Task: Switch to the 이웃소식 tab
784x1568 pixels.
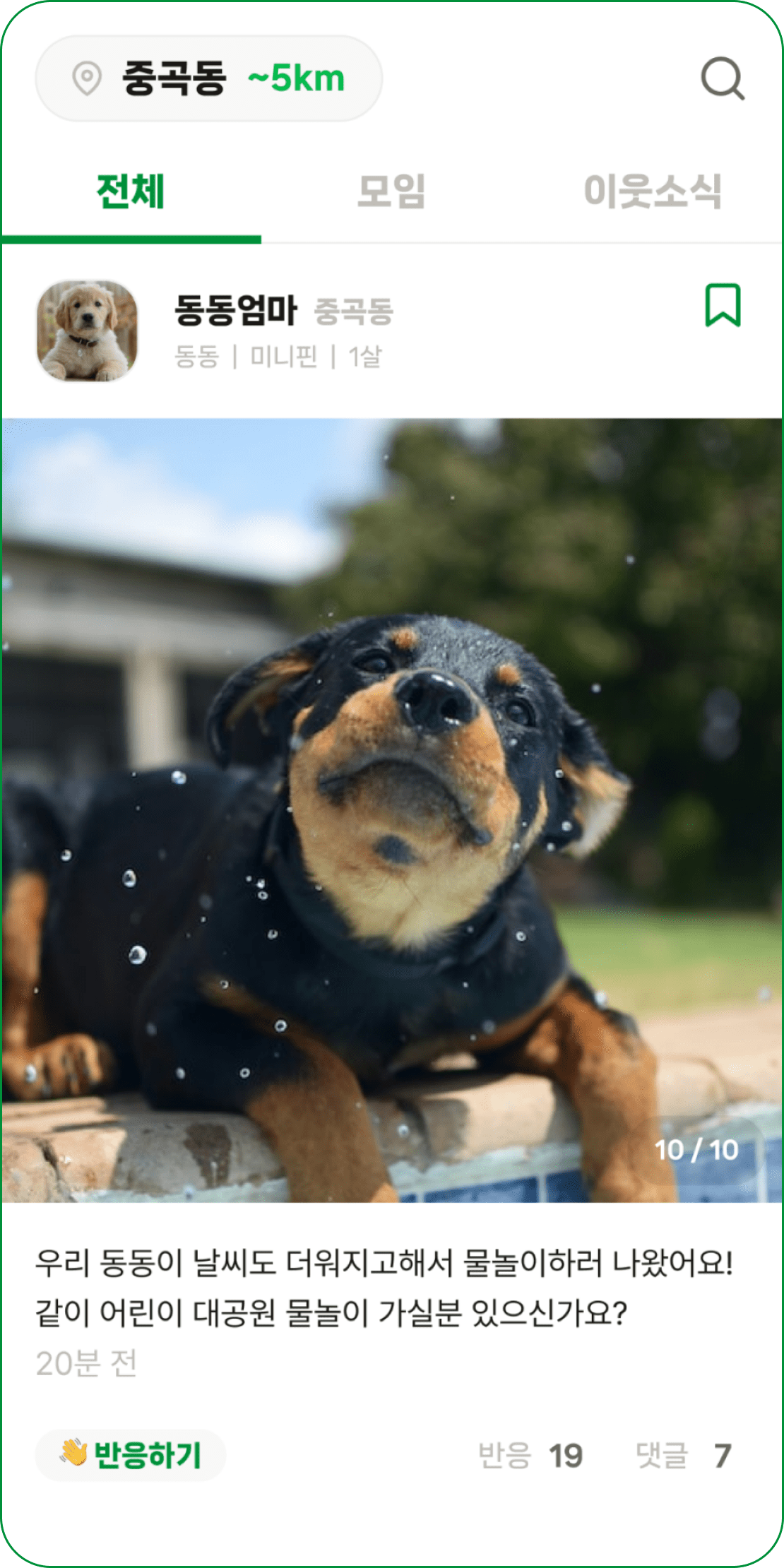Action: click(652, 191)
